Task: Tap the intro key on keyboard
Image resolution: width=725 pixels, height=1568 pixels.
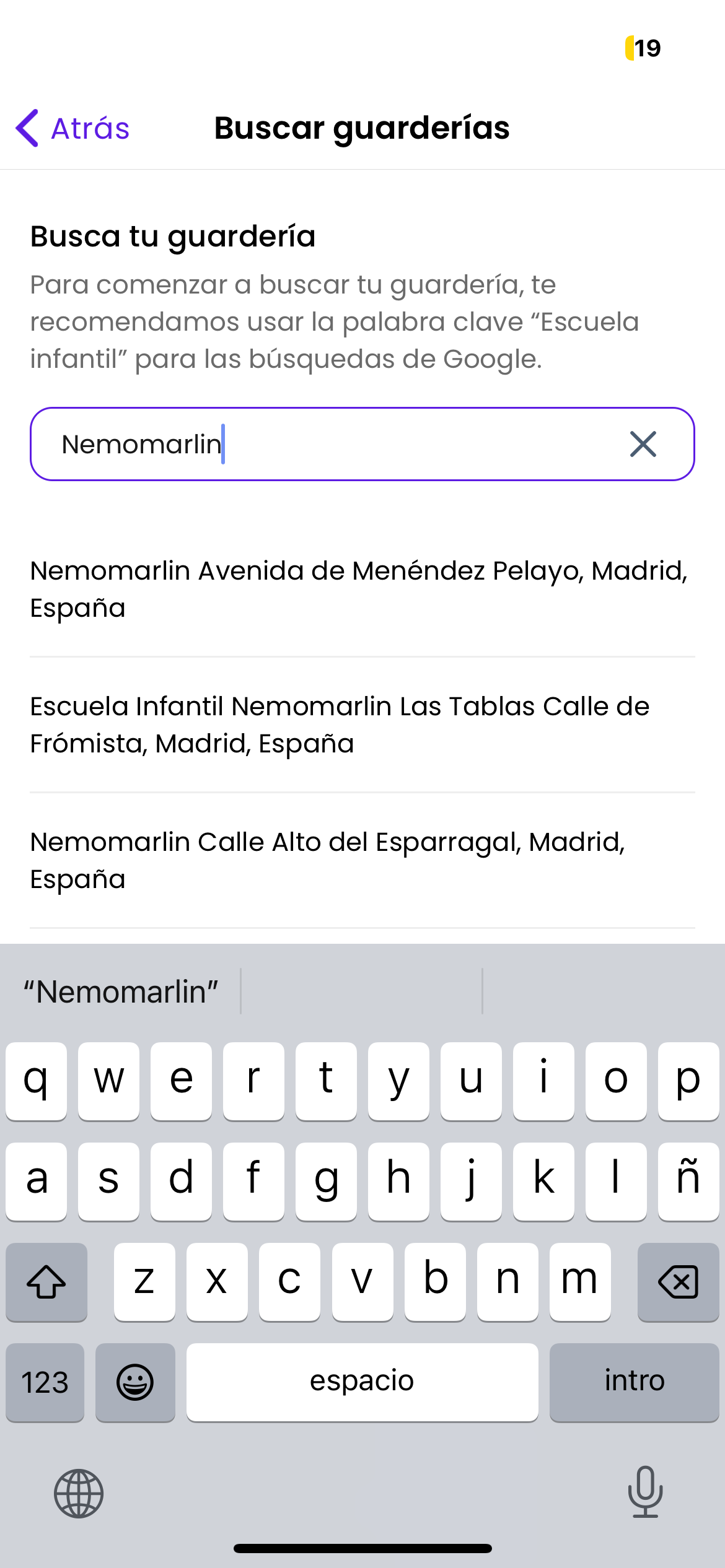Action: point(634,1382)
